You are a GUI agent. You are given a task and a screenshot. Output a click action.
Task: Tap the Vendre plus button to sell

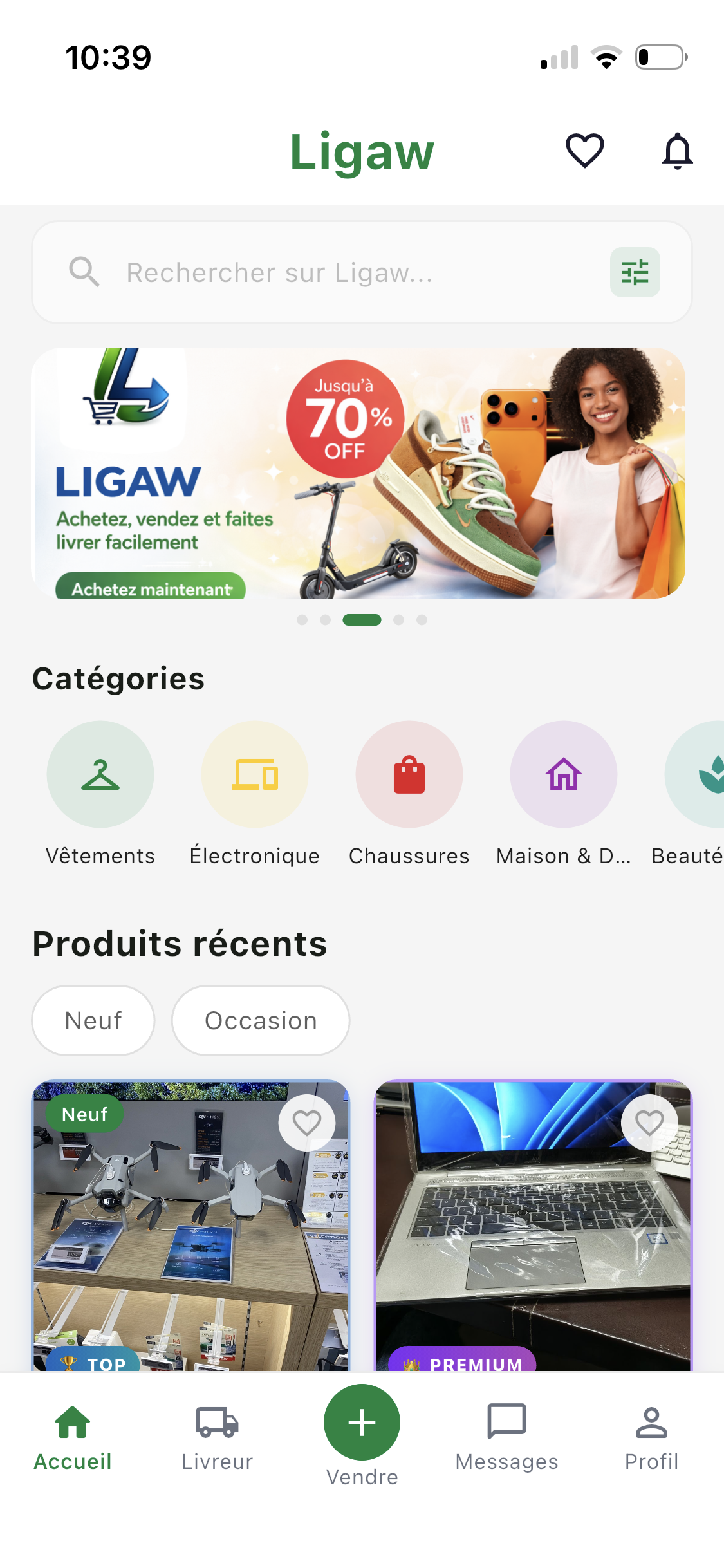(x=362, y=1422)
